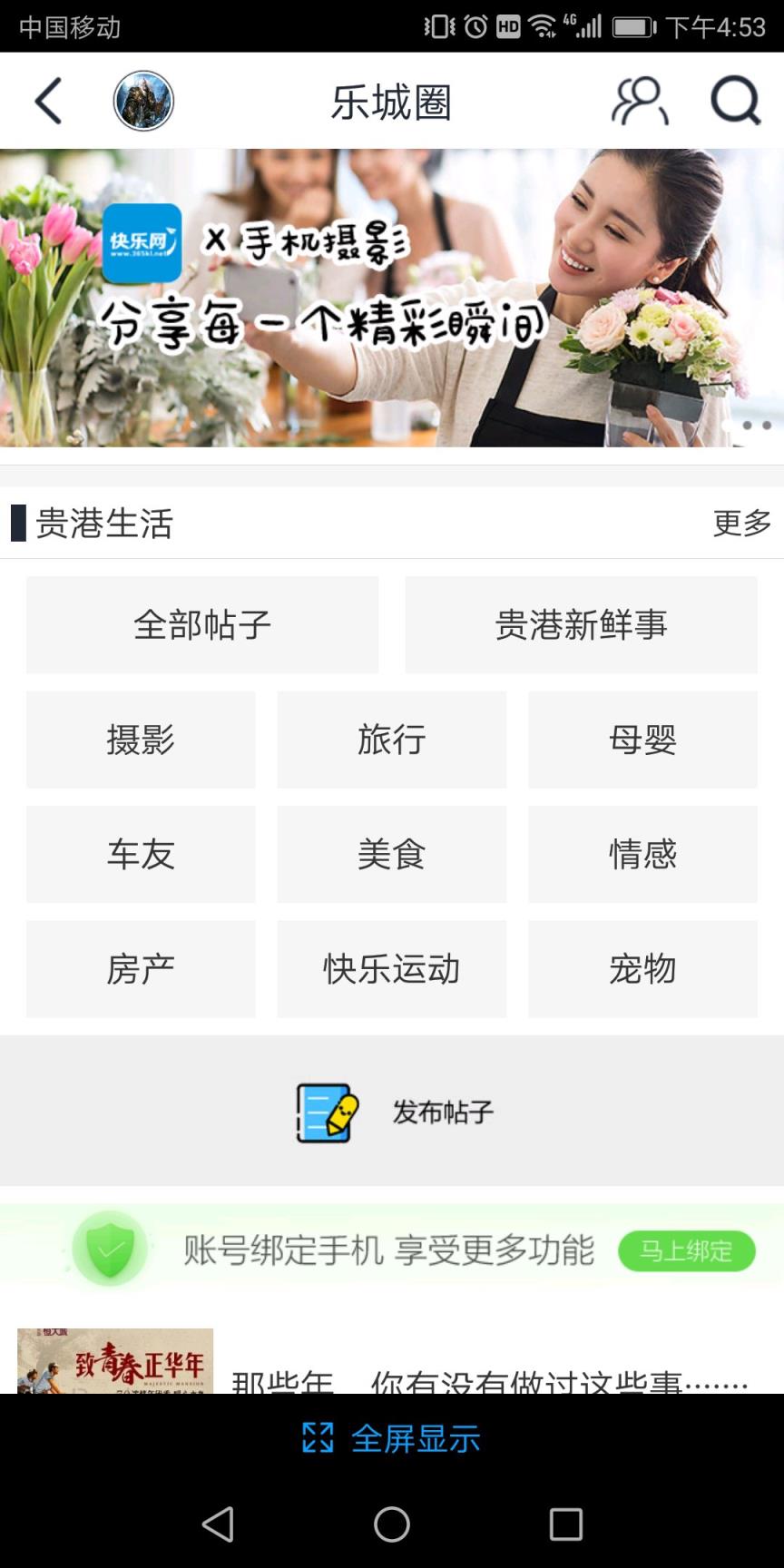Select the 宠物 category
This screenshot has width=784, height=1568.
(x=642, y=968)
